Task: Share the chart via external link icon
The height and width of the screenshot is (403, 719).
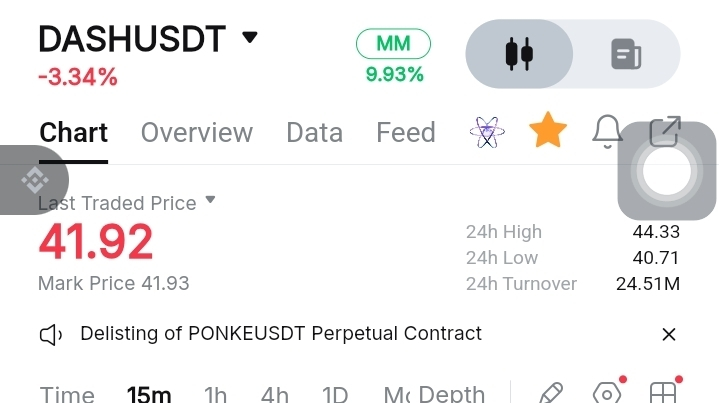Action: [x=665, y=131]
